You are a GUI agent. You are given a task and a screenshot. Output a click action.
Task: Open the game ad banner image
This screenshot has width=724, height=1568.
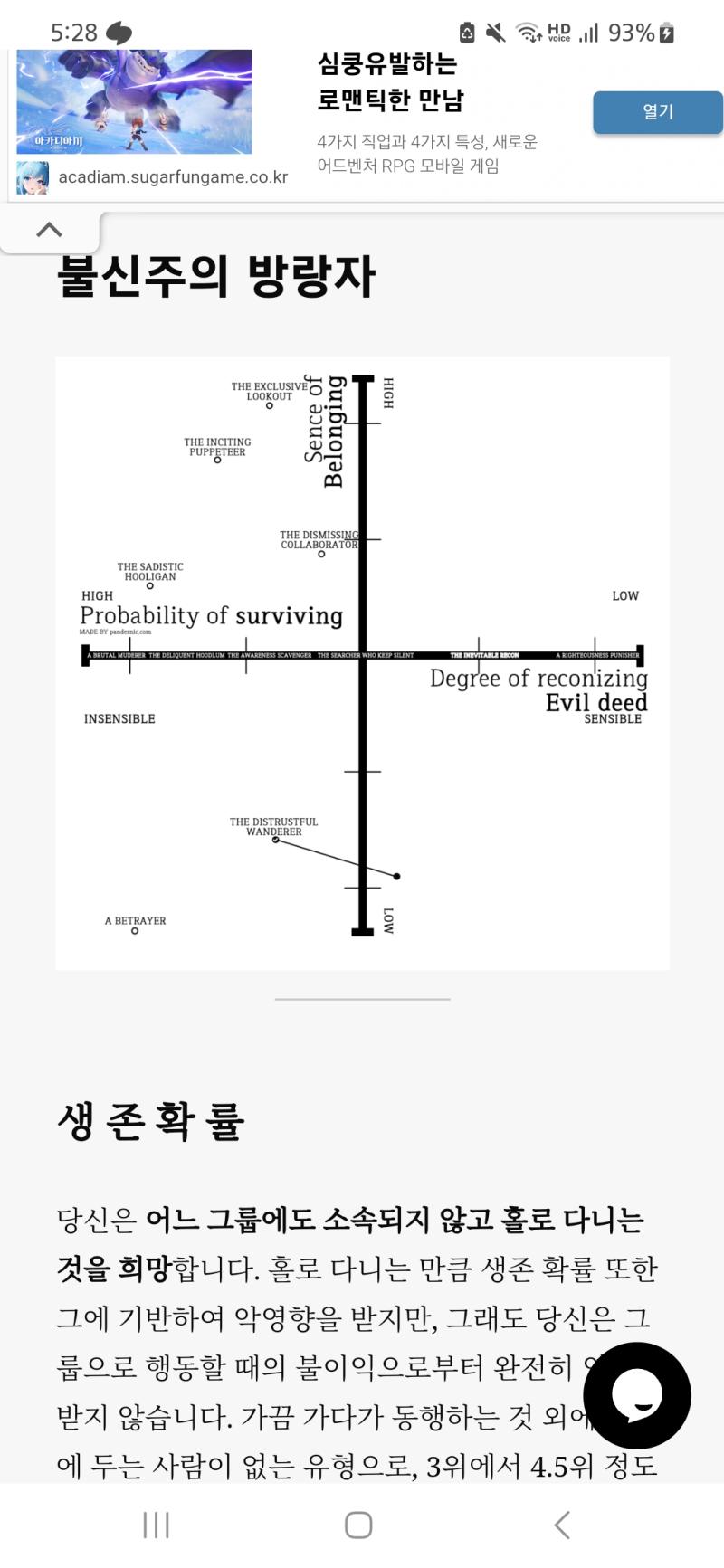pos(134,101)
